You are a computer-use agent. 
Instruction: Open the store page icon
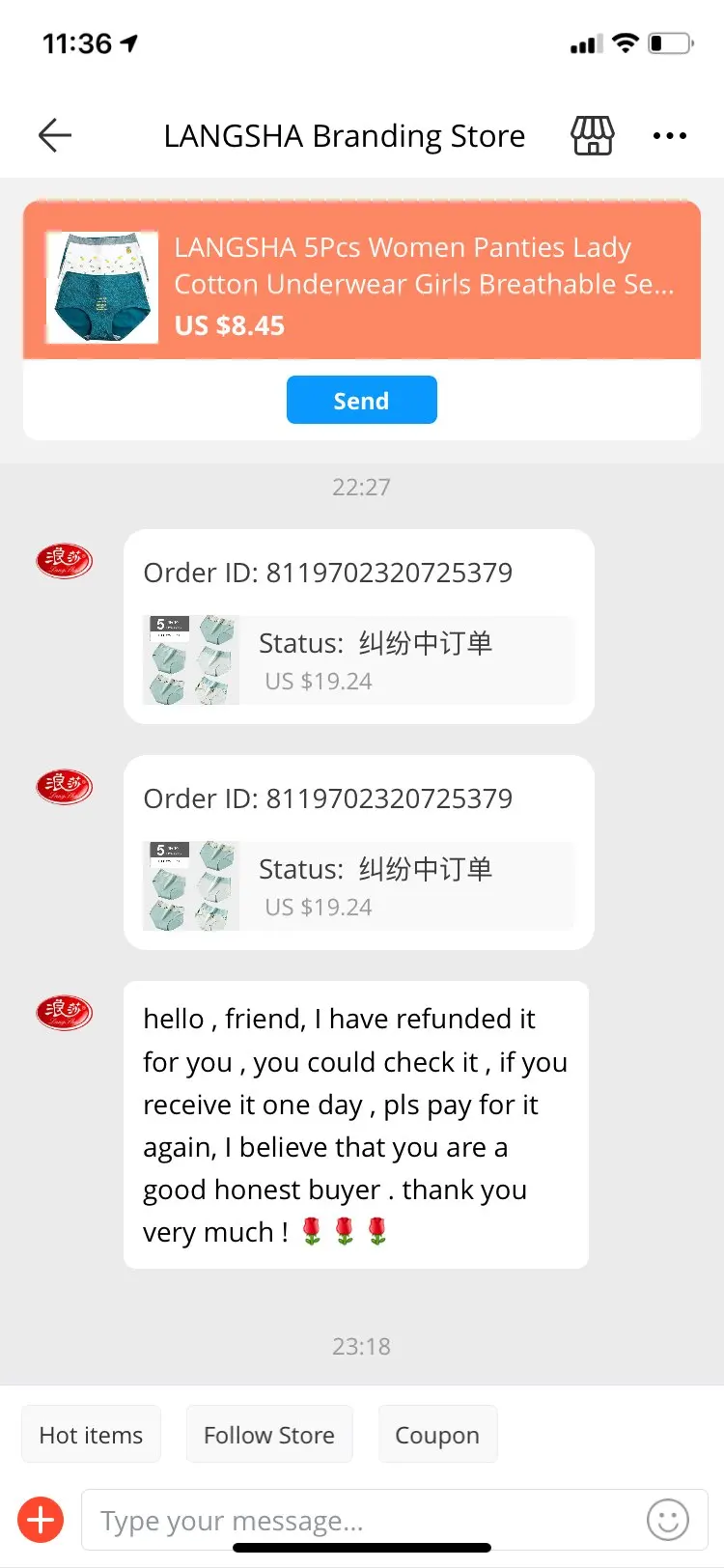[592, 135]
